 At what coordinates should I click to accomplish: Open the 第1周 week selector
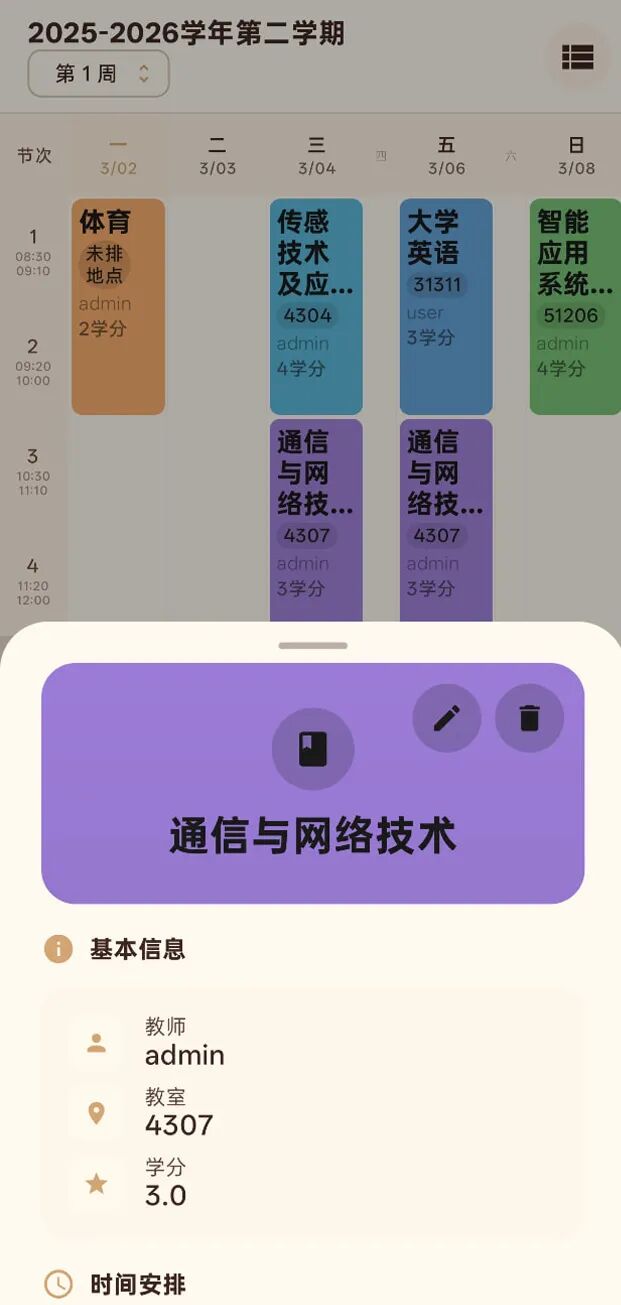[98, 74]
